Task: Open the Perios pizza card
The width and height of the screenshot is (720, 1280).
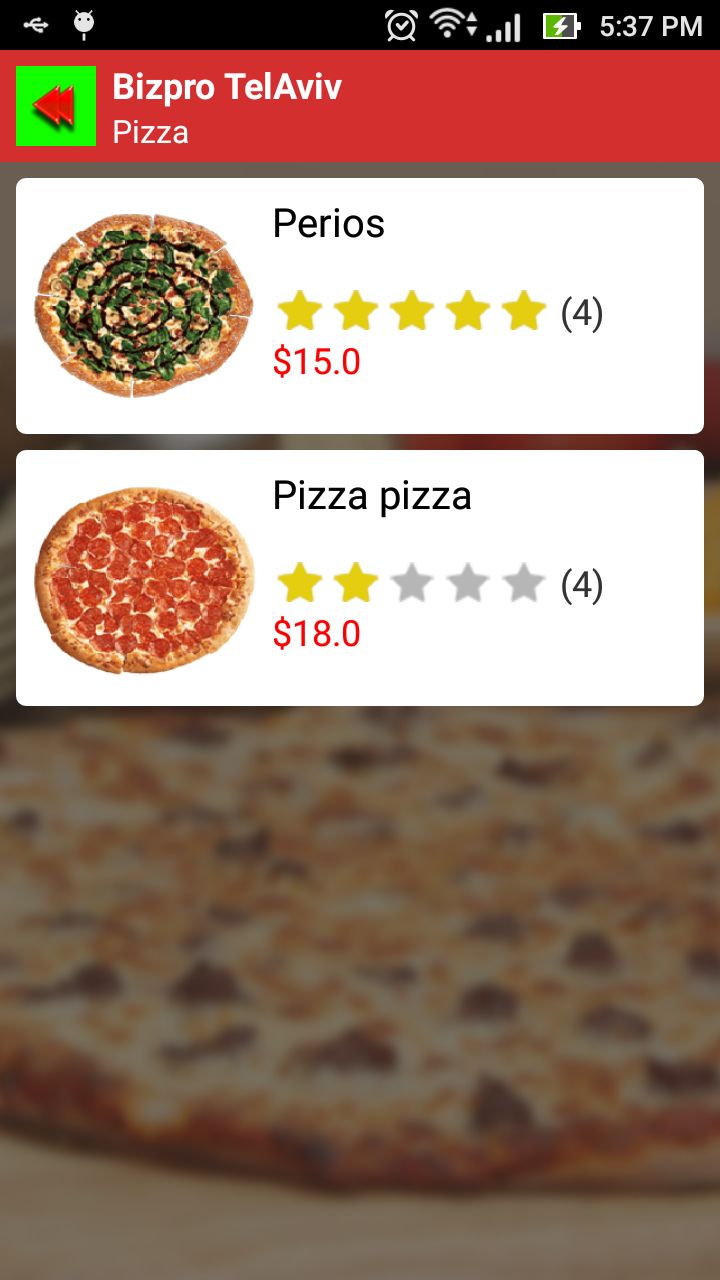Action: pos(360,306)
